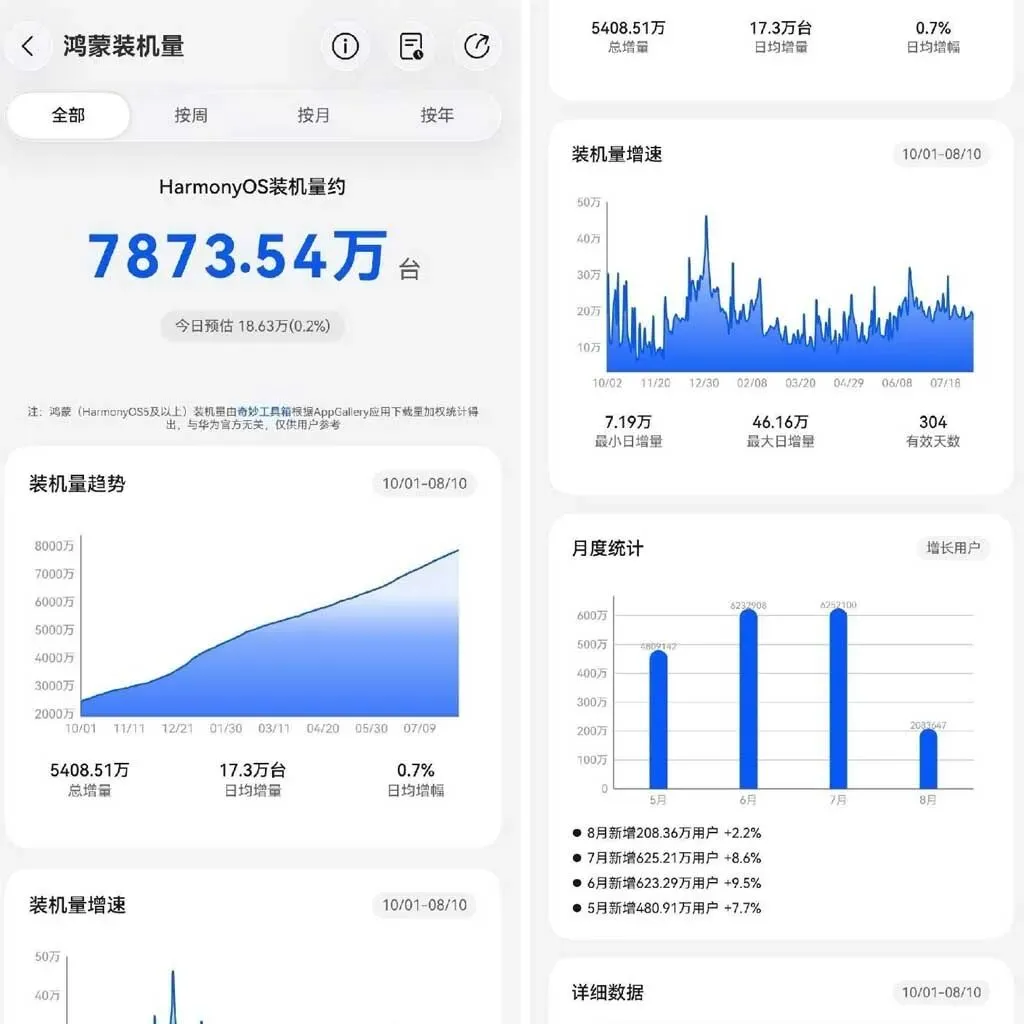Open the info icon in the header
The width and height of the screenshot is (1024, 1024).
pyautogui.click(x=345, y=46)
